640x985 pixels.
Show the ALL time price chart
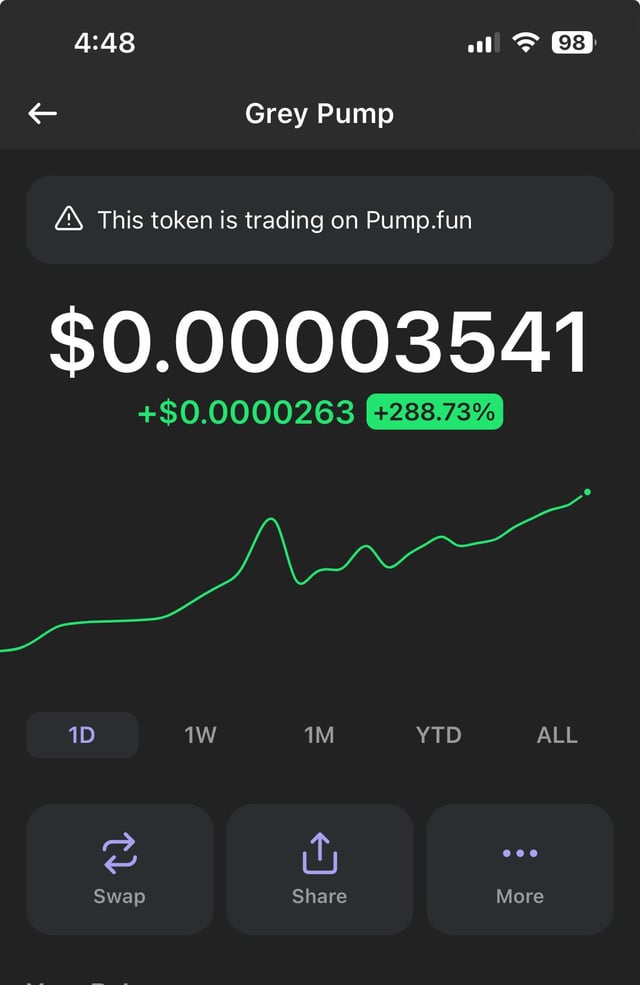[x=557, y=735]
